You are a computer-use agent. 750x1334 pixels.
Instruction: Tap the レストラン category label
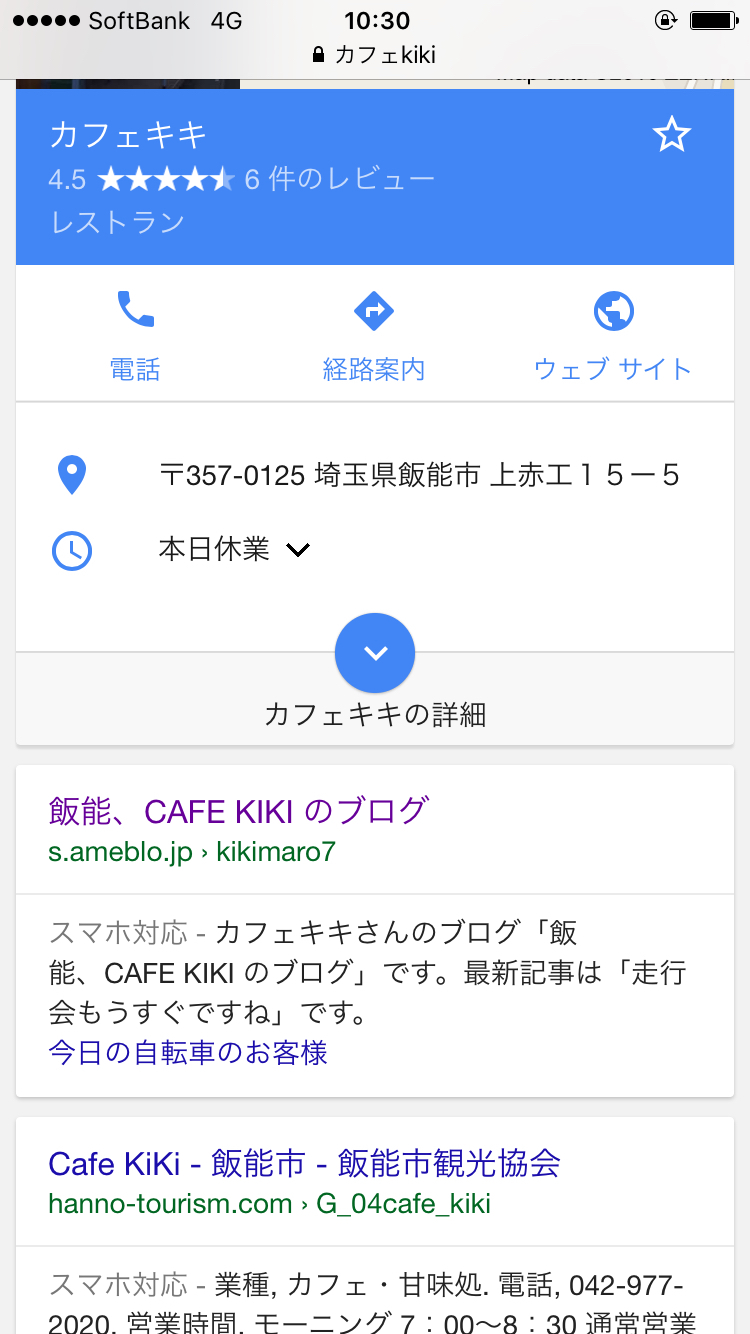pos(114,224)
